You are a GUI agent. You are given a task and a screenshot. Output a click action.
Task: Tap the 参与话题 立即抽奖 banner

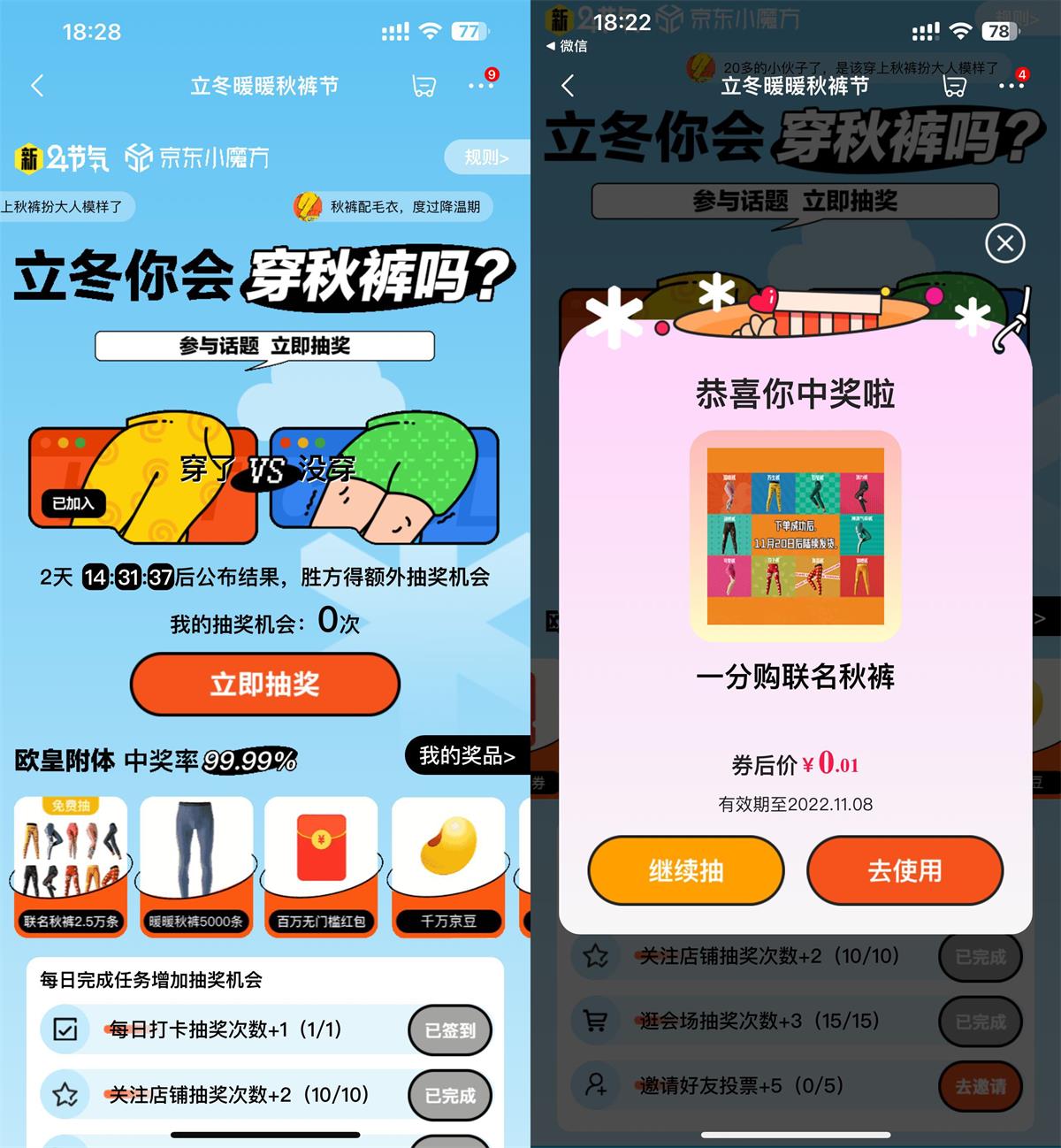[x=263, y=346]
